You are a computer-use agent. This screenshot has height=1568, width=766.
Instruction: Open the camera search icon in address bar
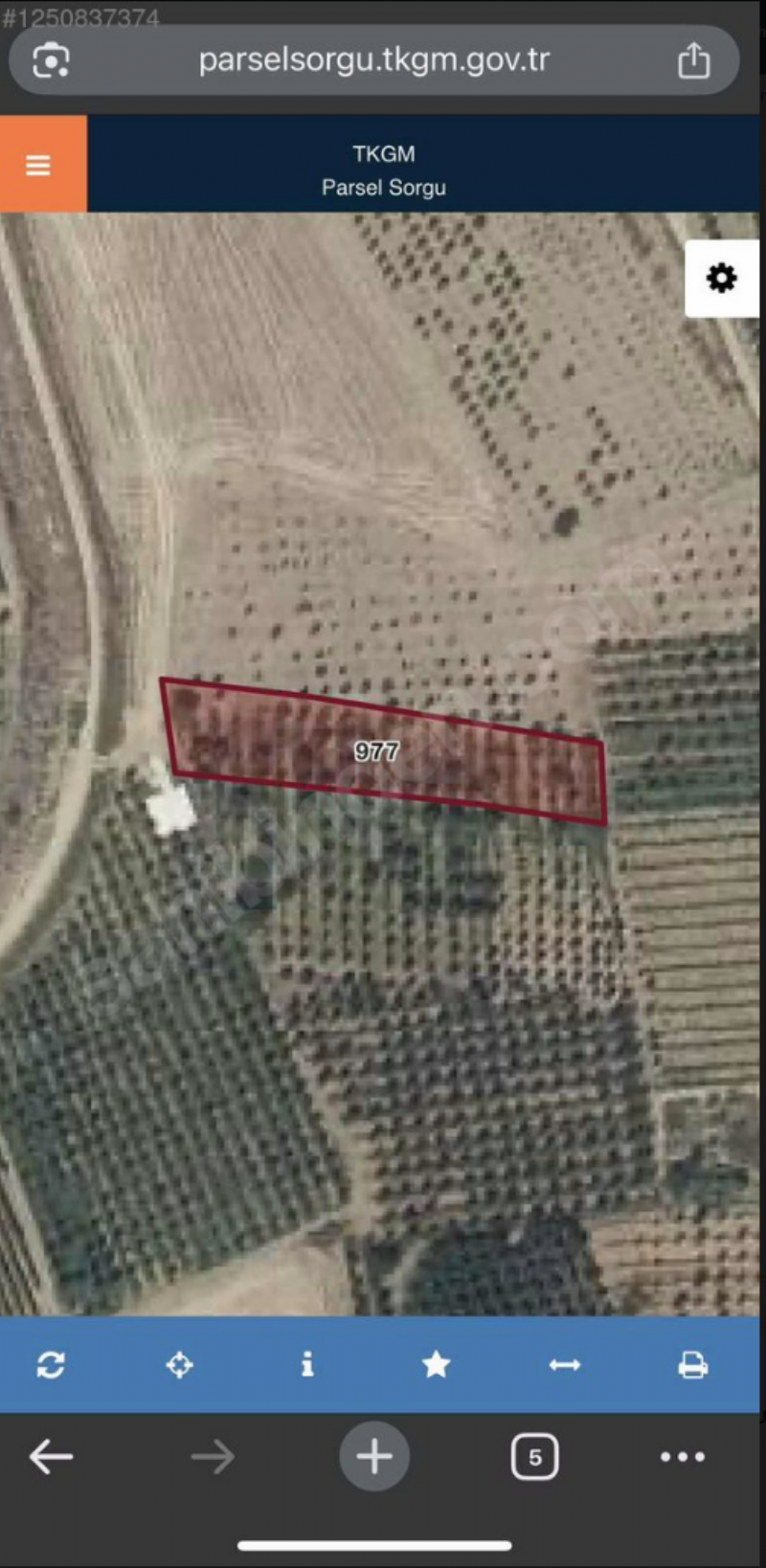click(51, 60)
